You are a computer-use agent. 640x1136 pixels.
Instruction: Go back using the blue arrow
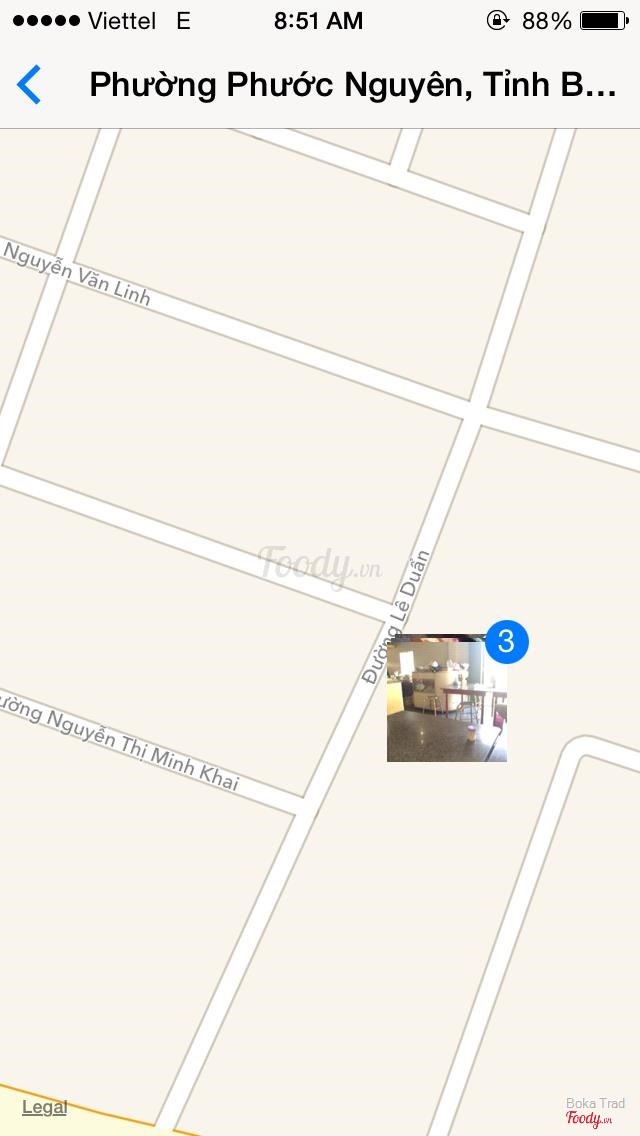30,85
